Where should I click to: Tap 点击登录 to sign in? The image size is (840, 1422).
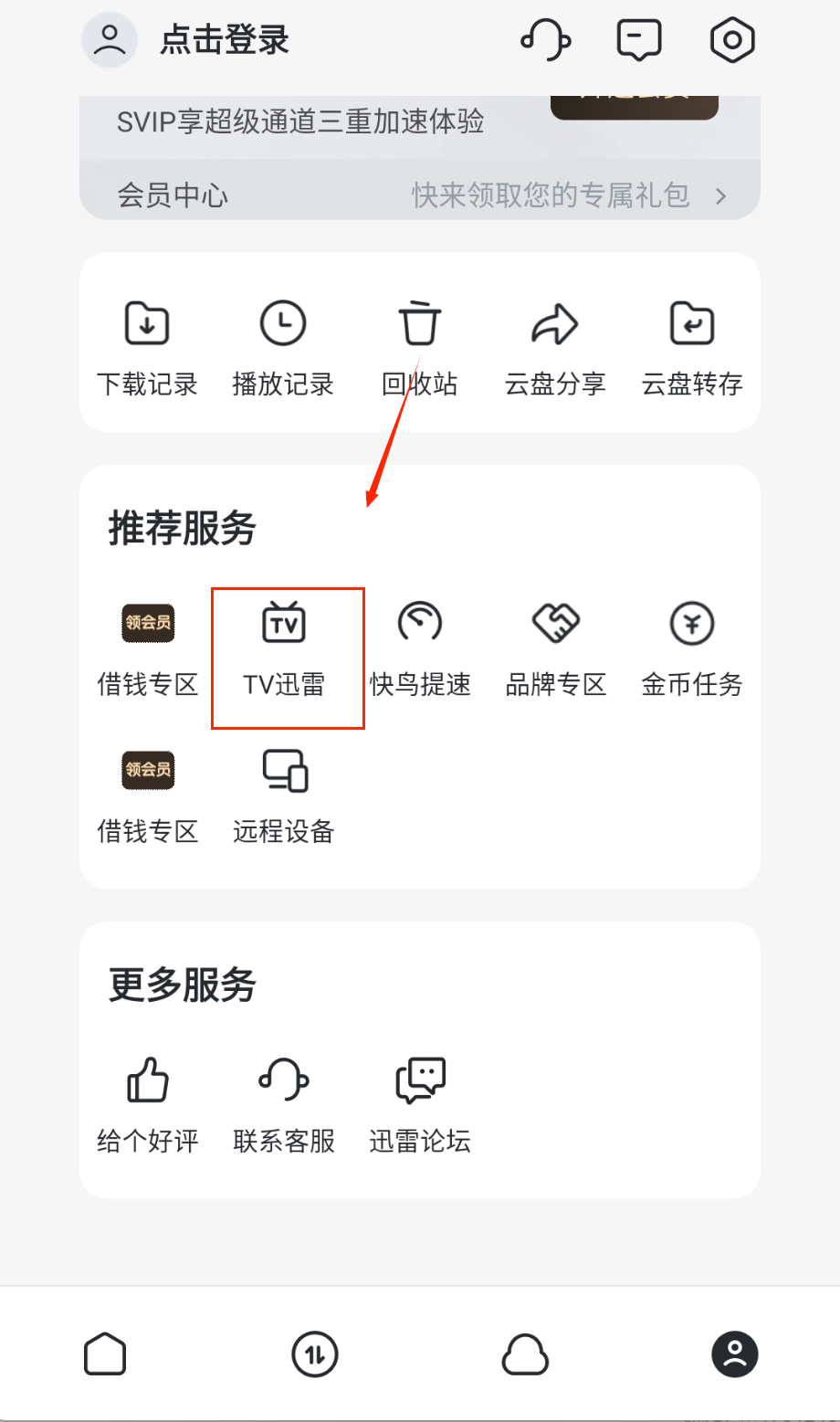[224, 40]
